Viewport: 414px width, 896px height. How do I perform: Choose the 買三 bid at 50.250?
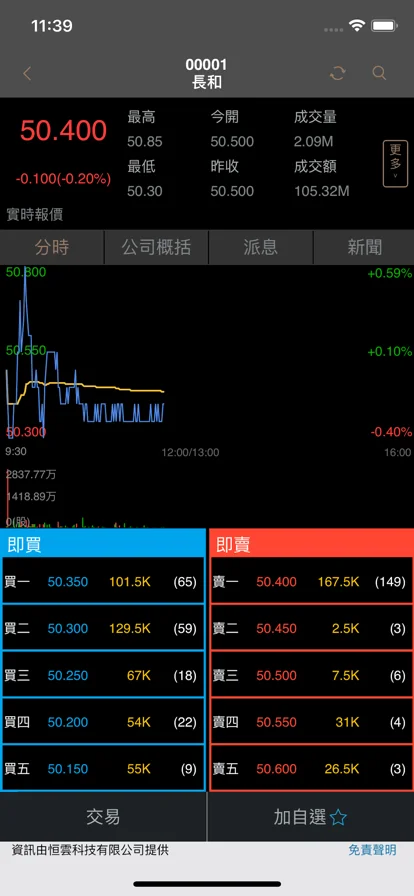[x=103, y=675]
